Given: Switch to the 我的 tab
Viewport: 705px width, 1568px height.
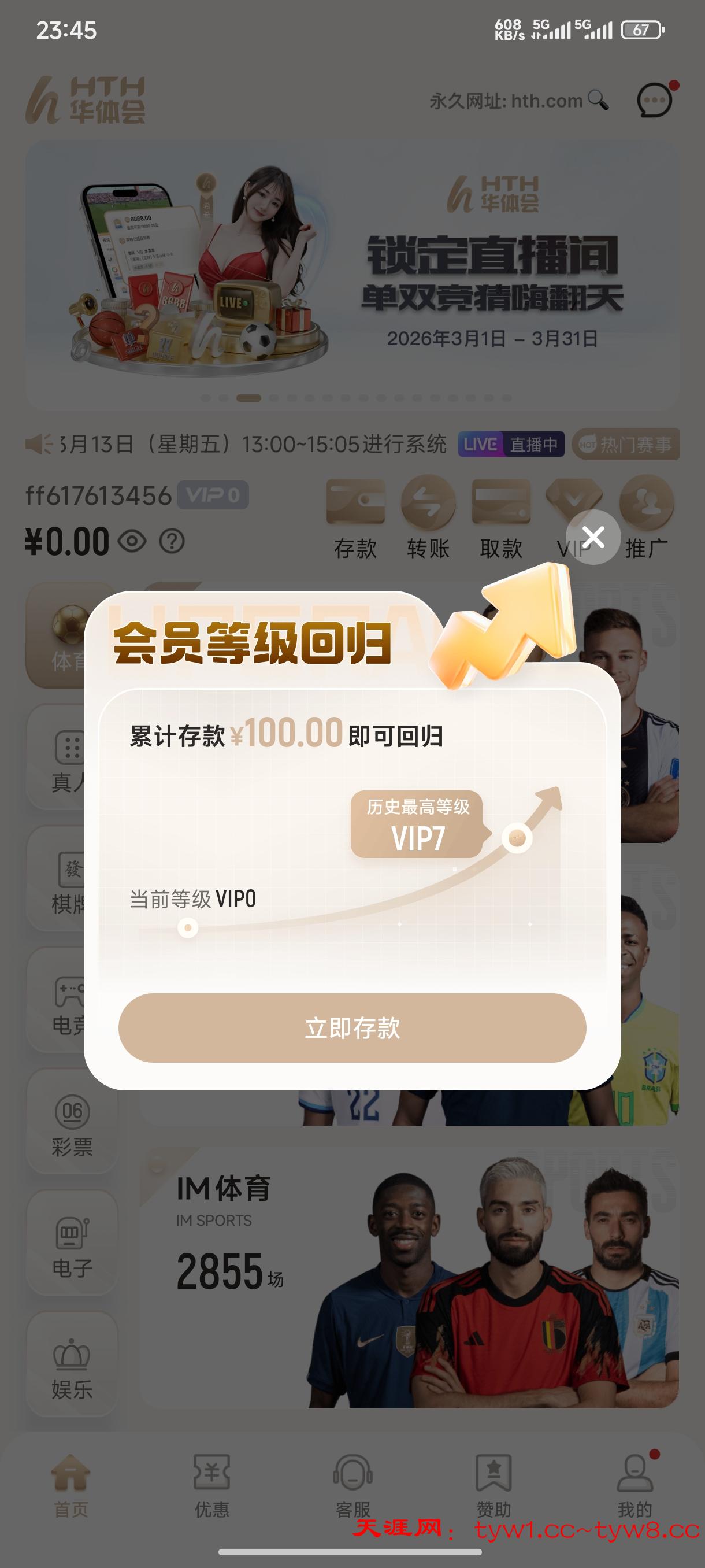Looking at the screenshot, I should [634, 1485].
